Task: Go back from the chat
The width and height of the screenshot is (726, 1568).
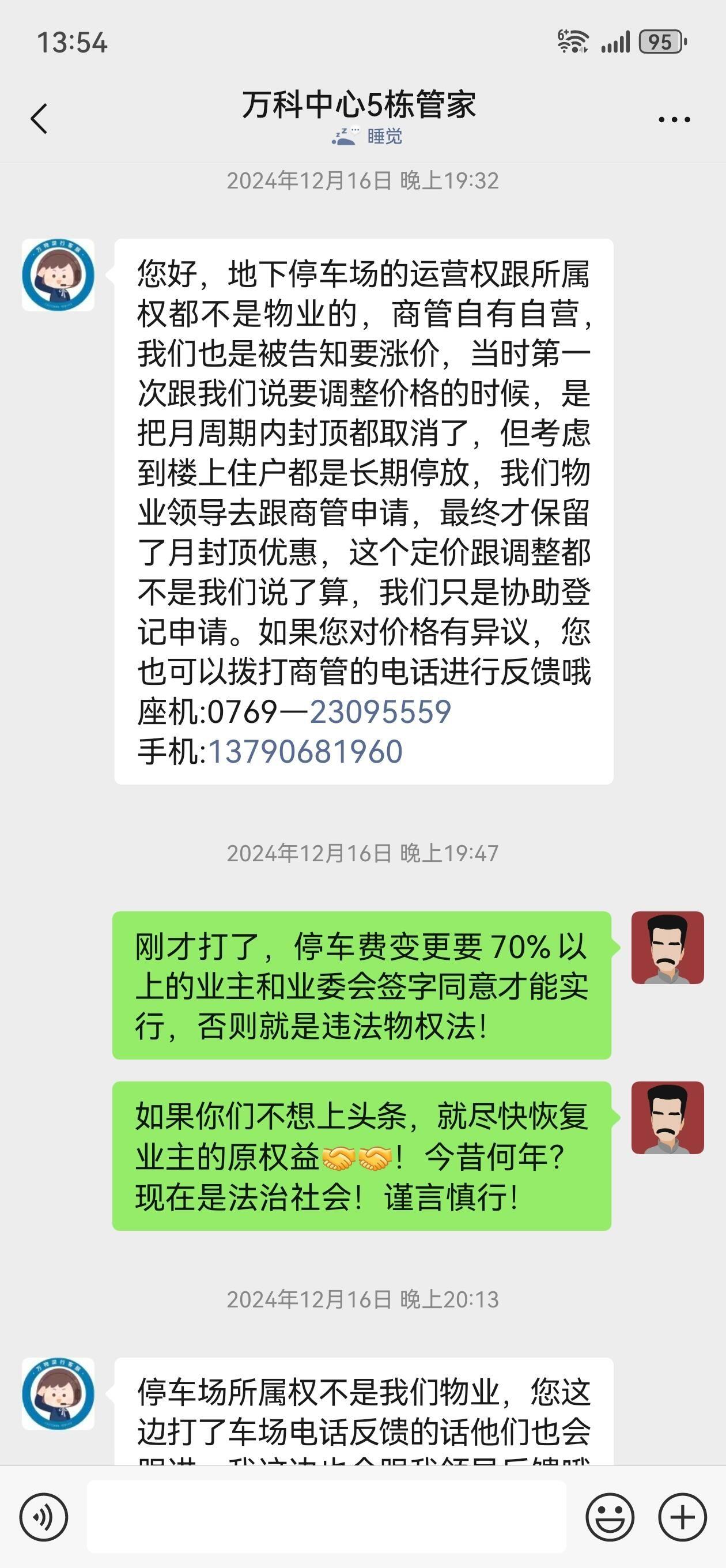Action: 39,118
